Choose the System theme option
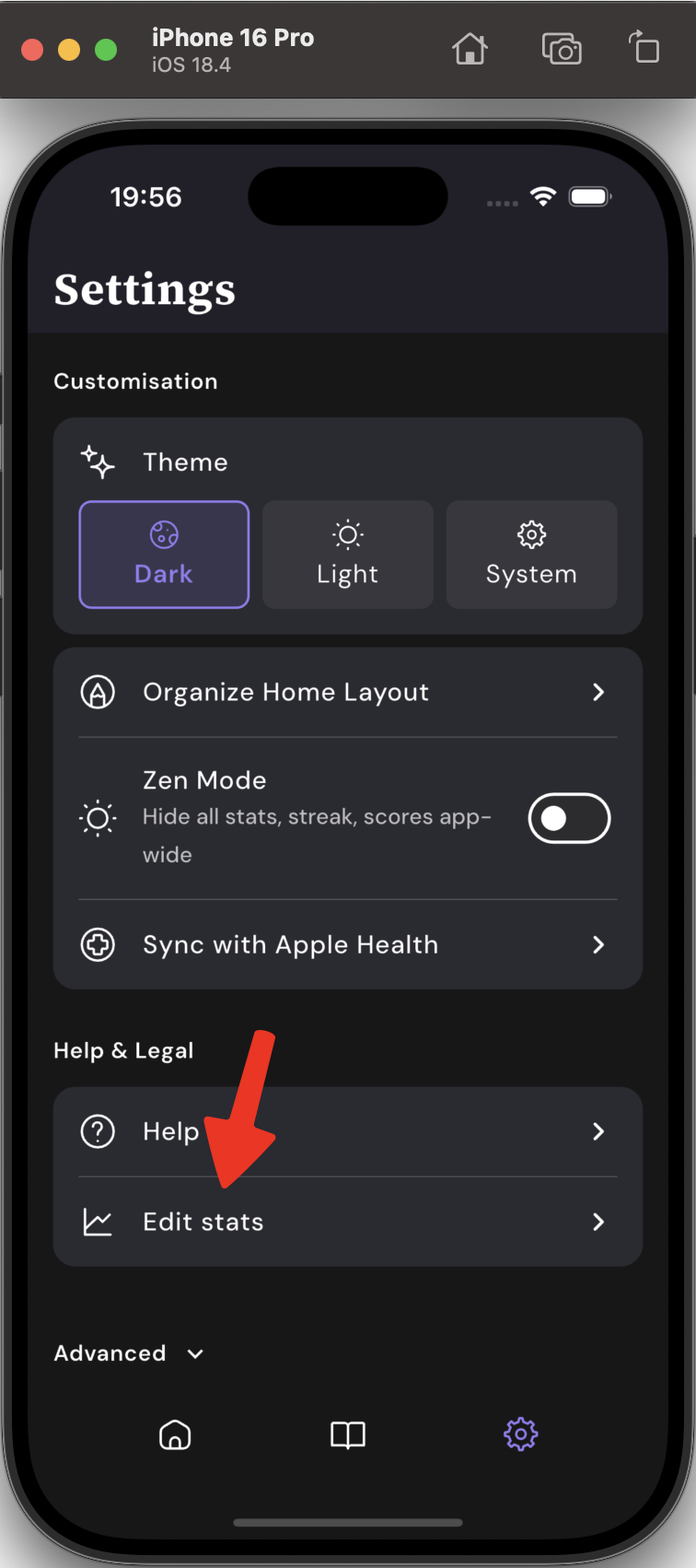The width and height of the screenshot is (696, 1568). click(x=531, y=555)
